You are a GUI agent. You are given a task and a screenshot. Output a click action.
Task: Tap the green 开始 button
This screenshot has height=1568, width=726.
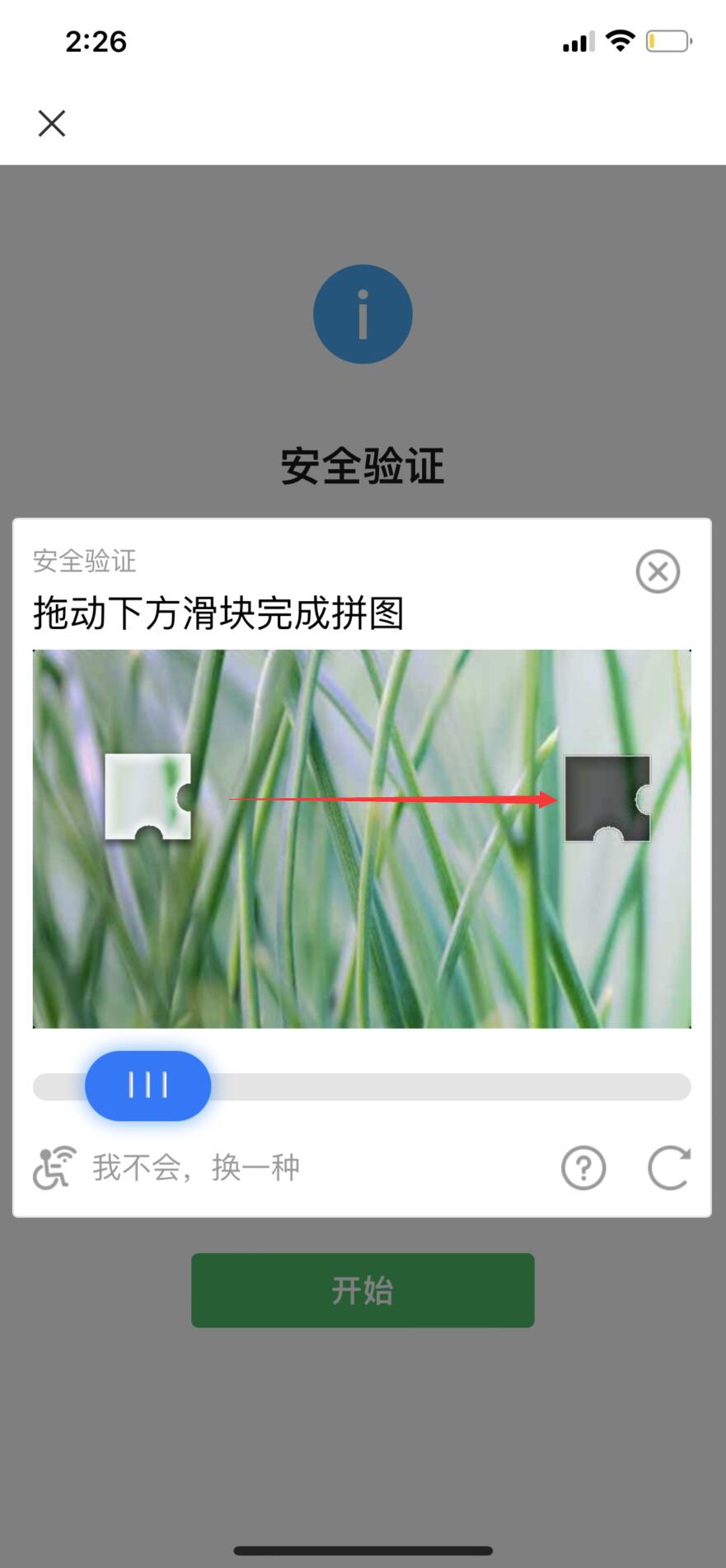[363, 1290]
